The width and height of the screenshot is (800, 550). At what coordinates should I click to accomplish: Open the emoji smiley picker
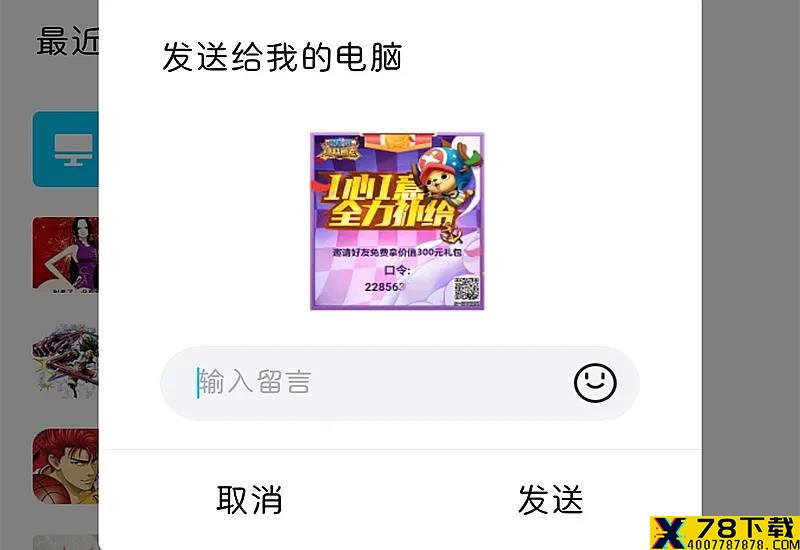595,382
